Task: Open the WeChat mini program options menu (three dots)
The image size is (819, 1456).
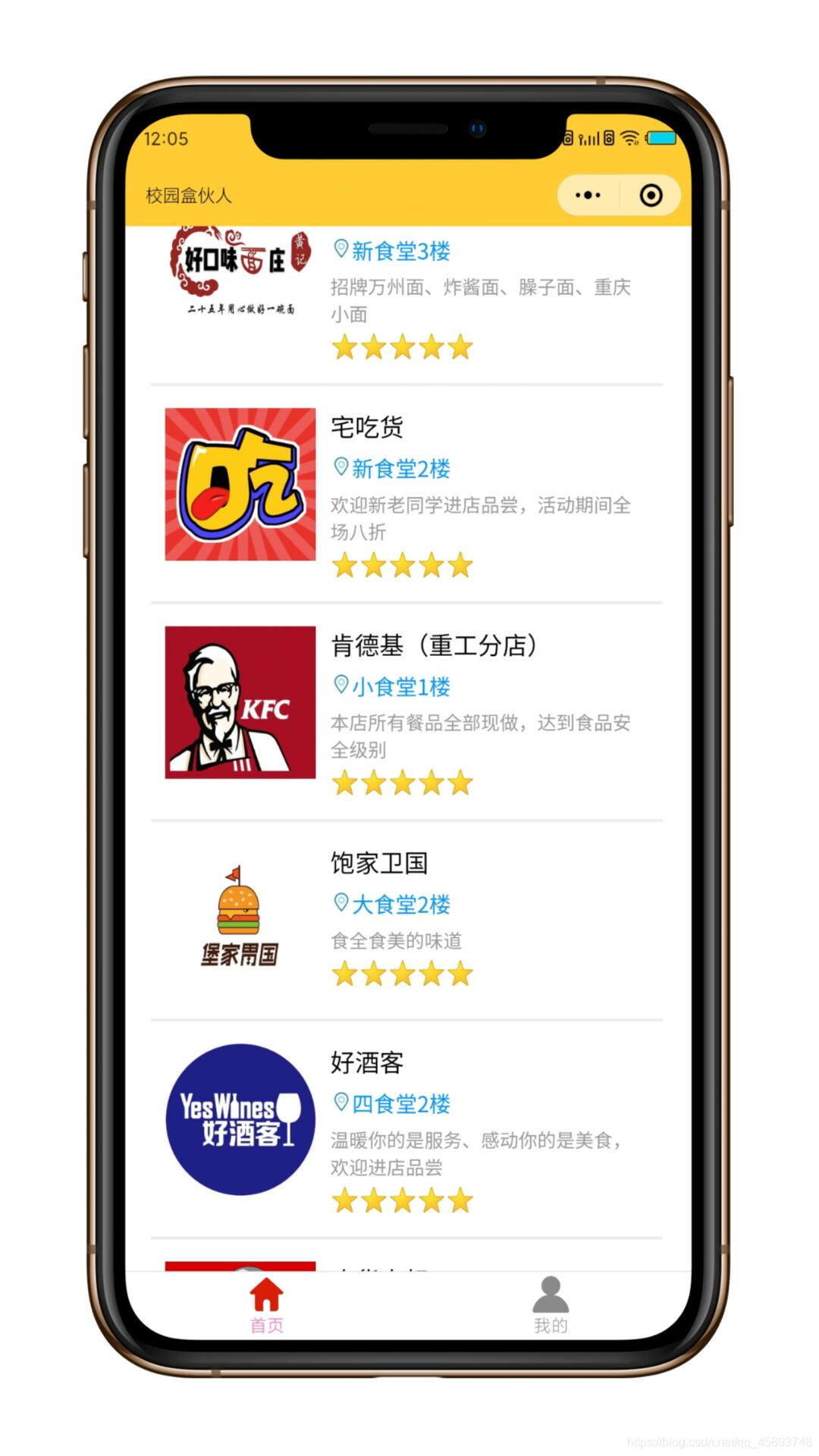Action: coord(588,195)
